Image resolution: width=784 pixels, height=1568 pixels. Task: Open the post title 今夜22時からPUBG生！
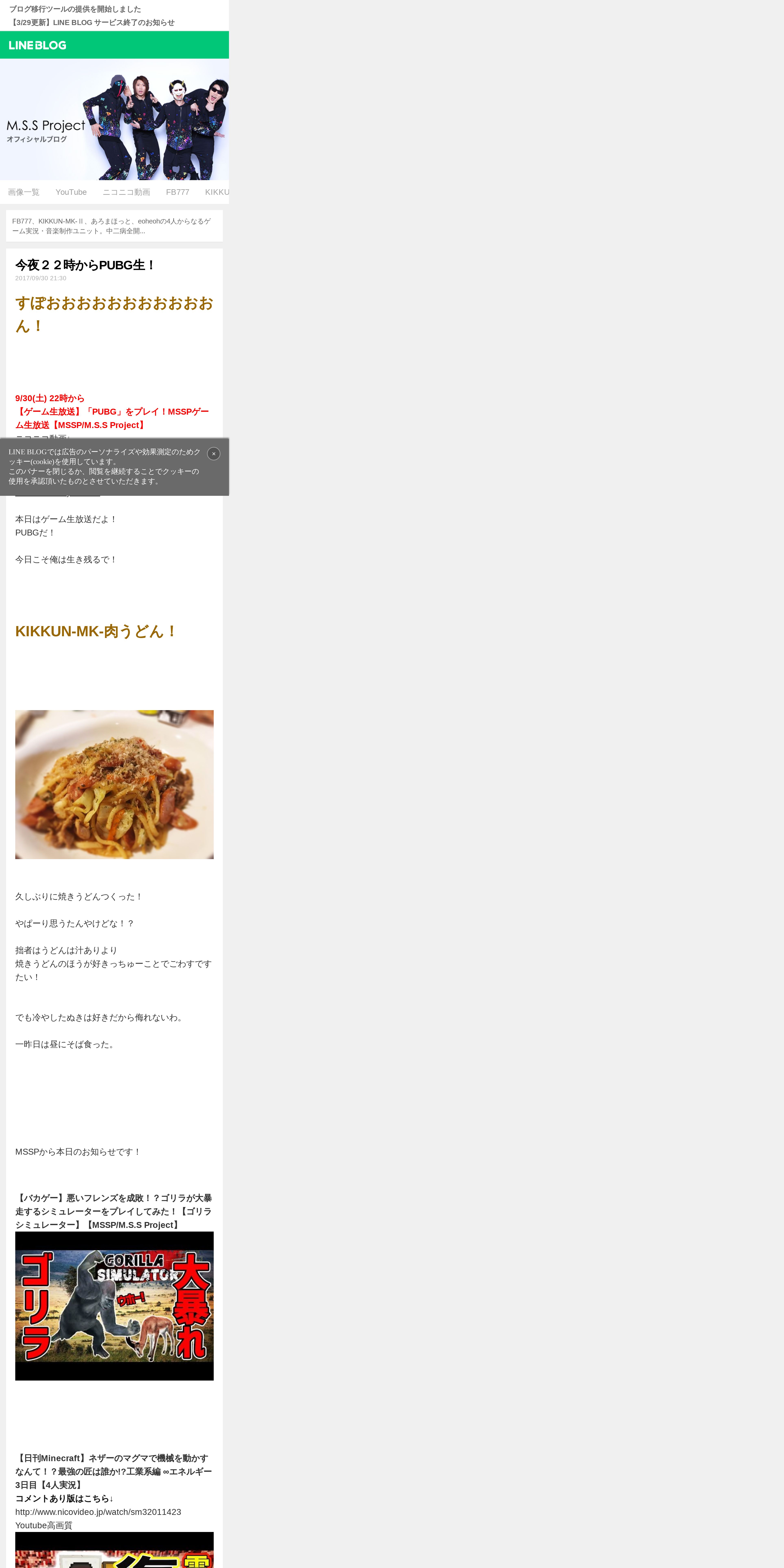coord(85,265)
